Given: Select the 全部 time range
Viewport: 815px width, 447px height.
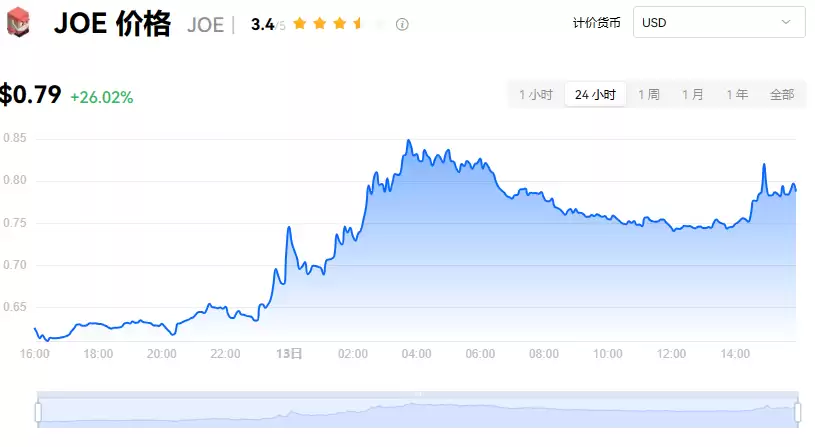Looking at the screenshot, I should click(781, 95).
